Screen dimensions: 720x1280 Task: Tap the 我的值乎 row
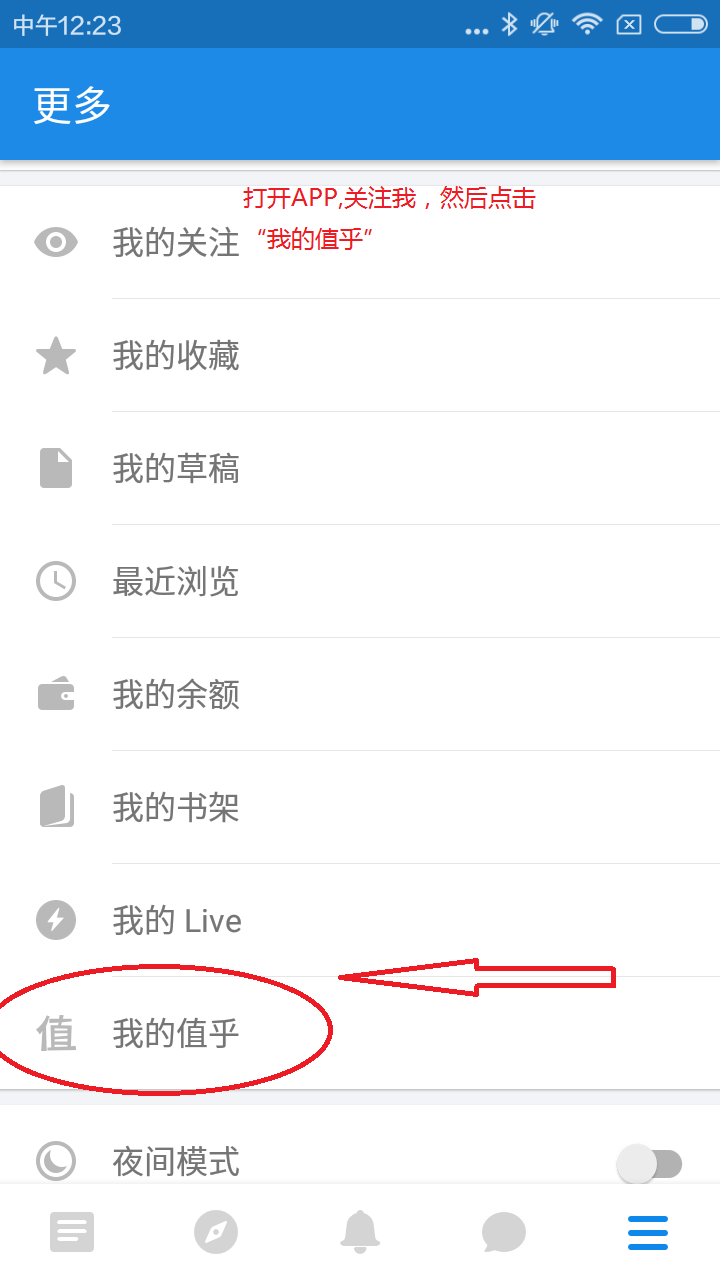pos(176,1034)
